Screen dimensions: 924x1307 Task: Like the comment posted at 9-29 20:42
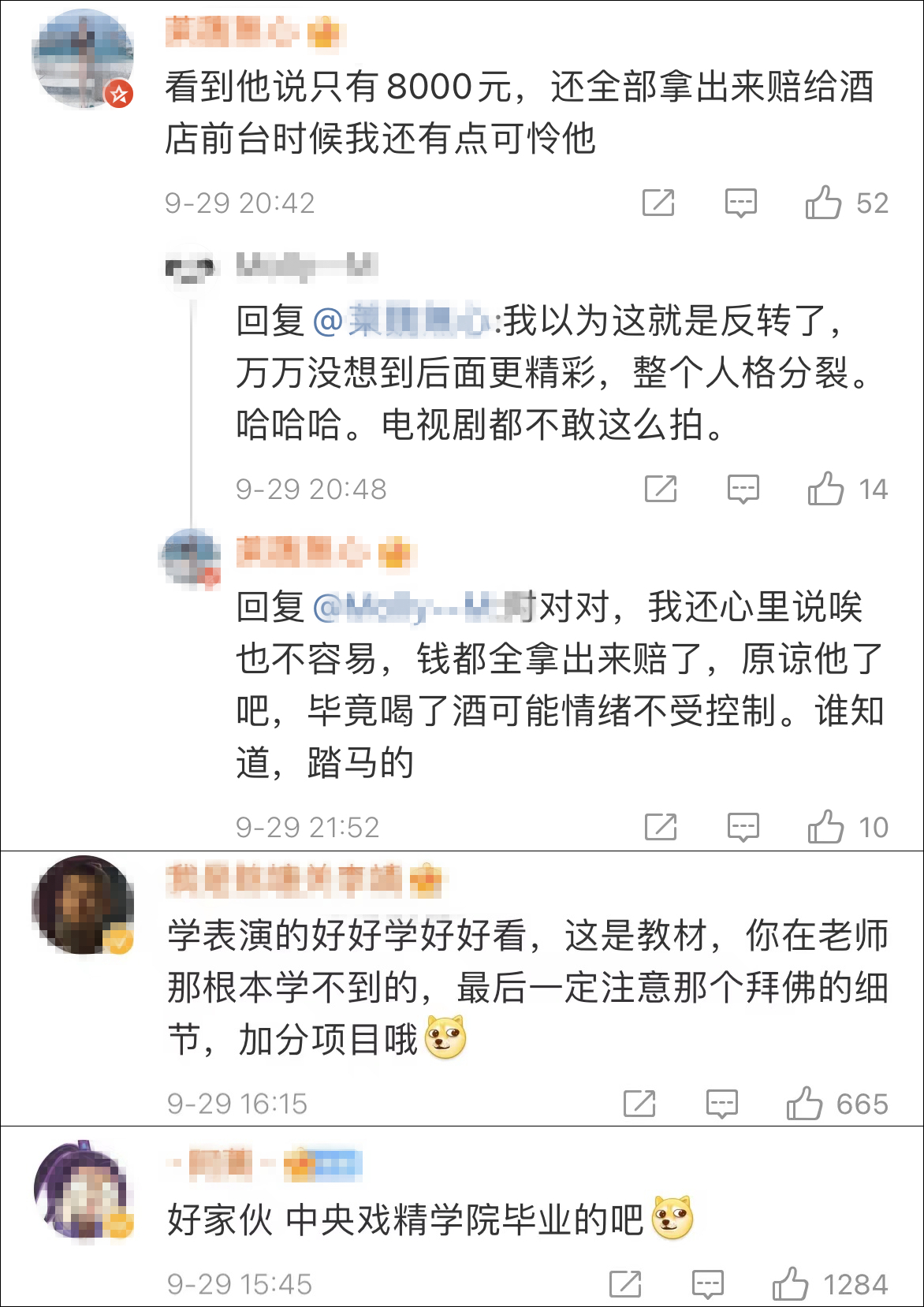point(823,203)
